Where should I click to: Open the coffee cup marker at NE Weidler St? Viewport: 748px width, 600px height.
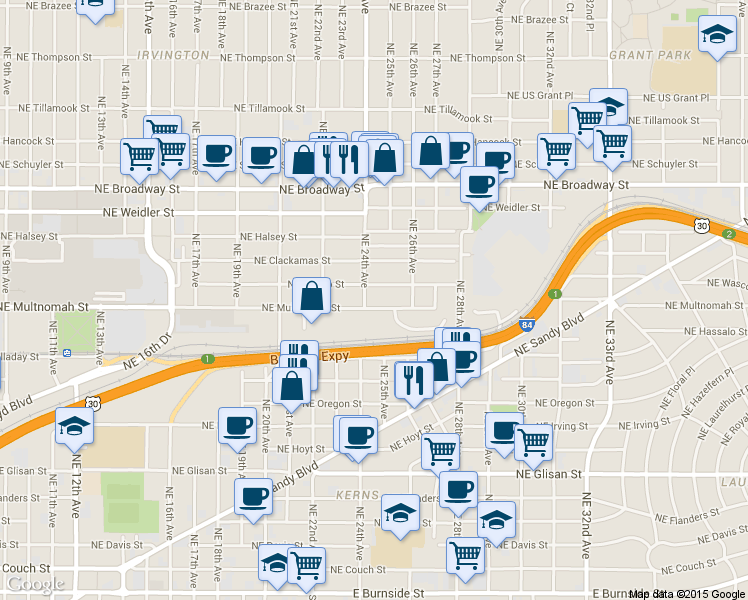coord(479,188)
